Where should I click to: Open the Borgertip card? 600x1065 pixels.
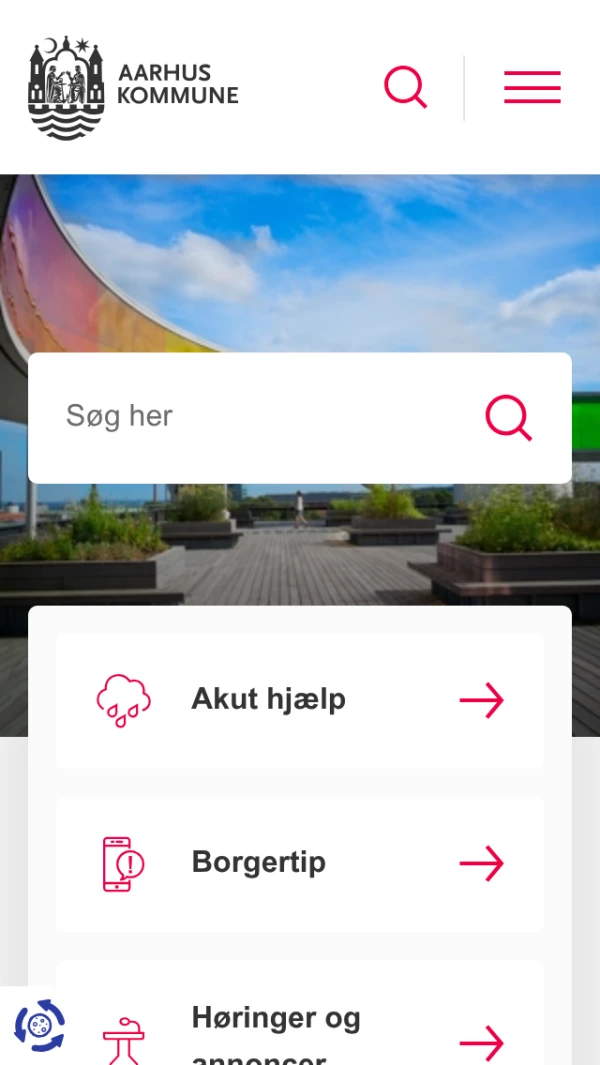(x=300, y=863)
